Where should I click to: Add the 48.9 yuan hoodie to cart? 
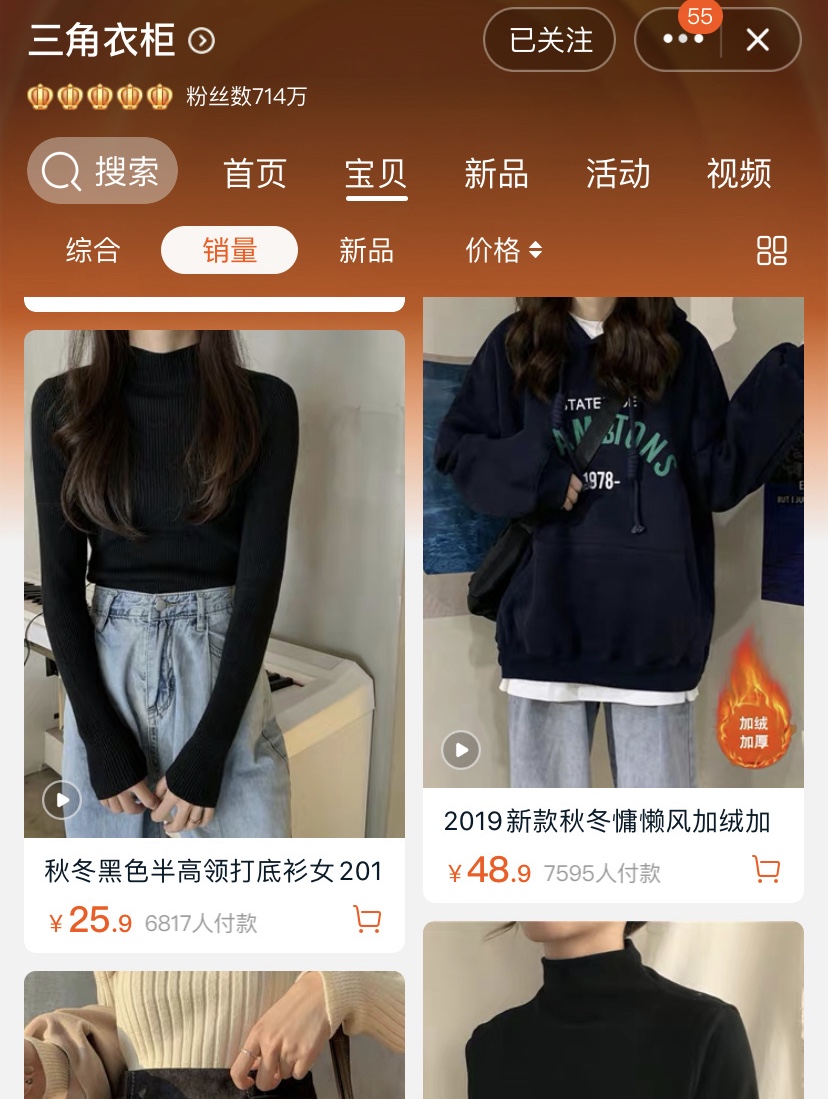(766, 870)
